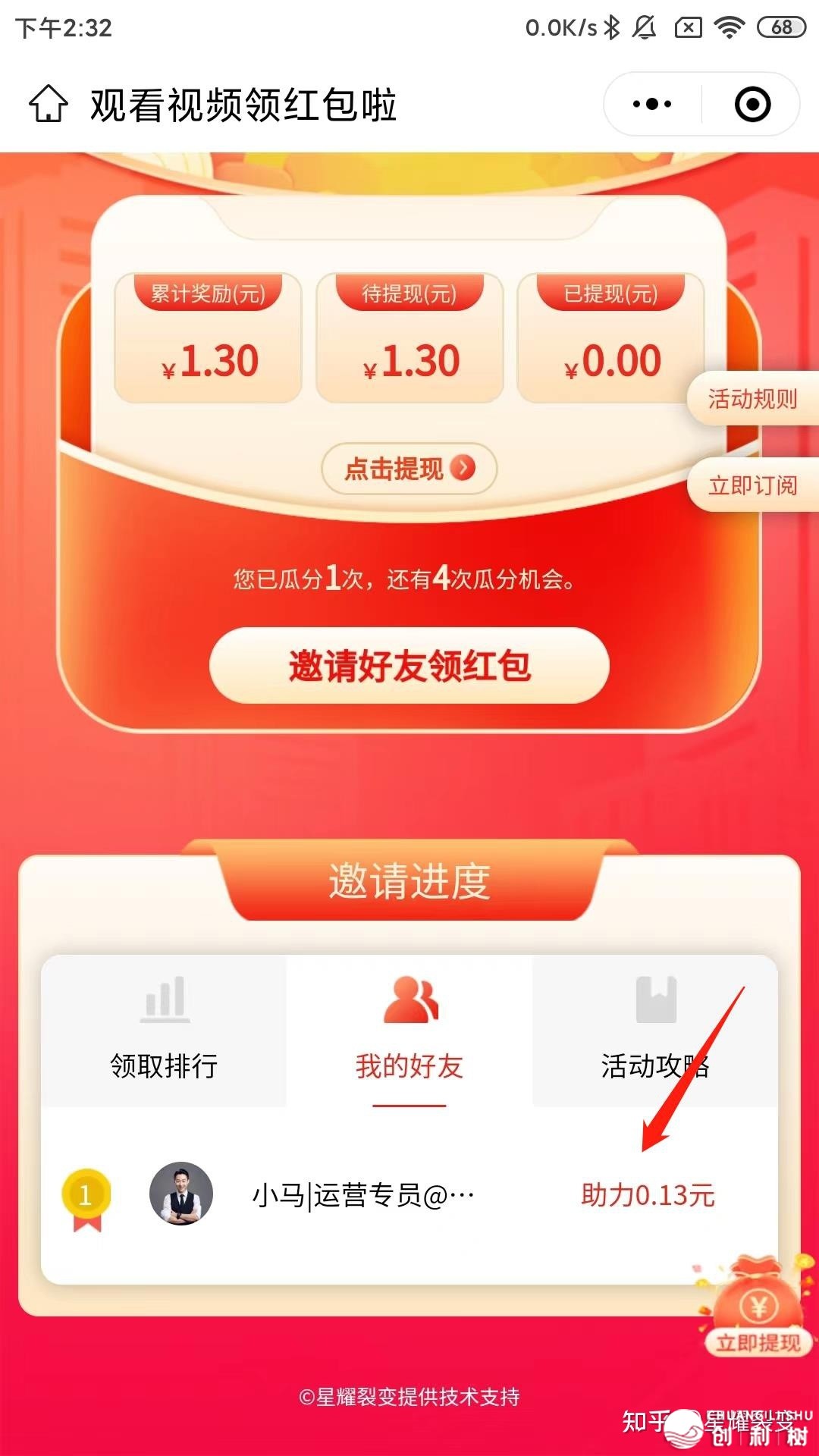Invite friends via 邀请好友领红包
The width and height of the screenshot is (819, 1456).
click(x=409, y=666)
